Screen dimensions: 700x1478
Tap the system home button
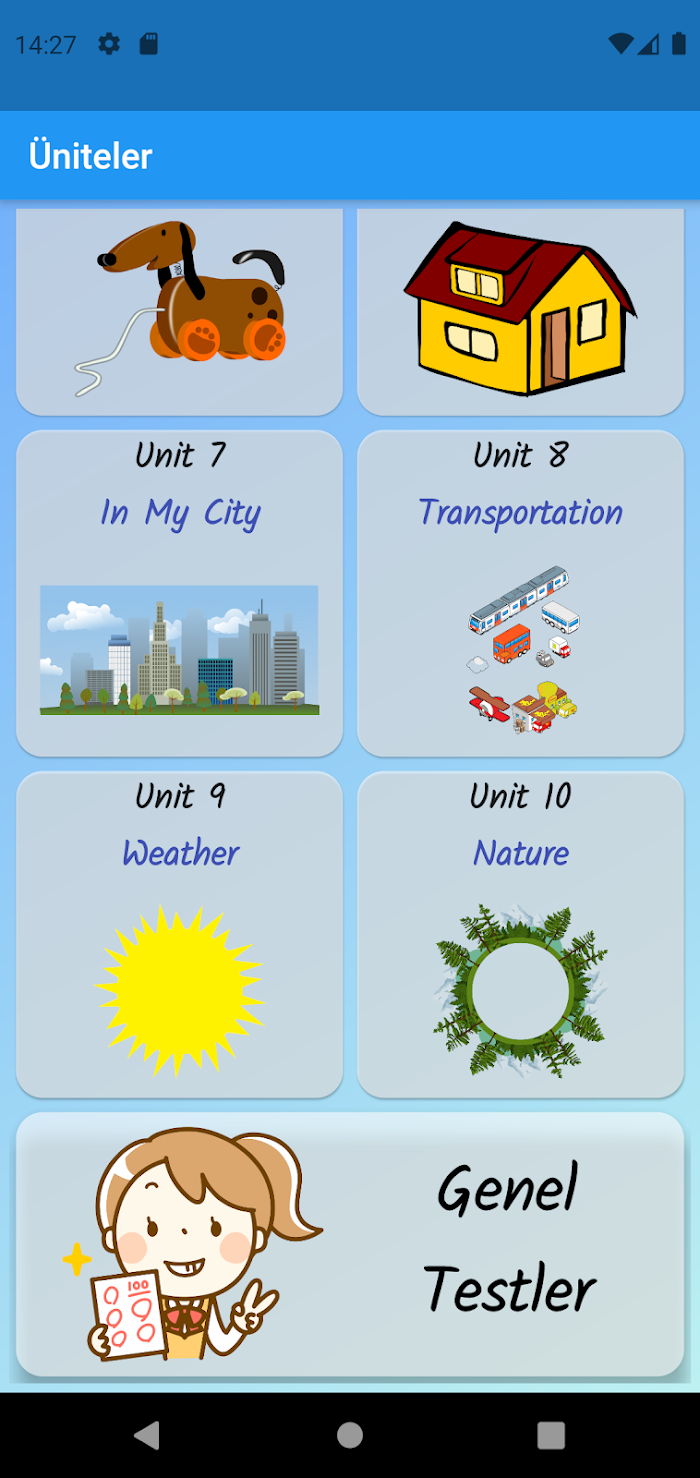[x=350, y=1435]
